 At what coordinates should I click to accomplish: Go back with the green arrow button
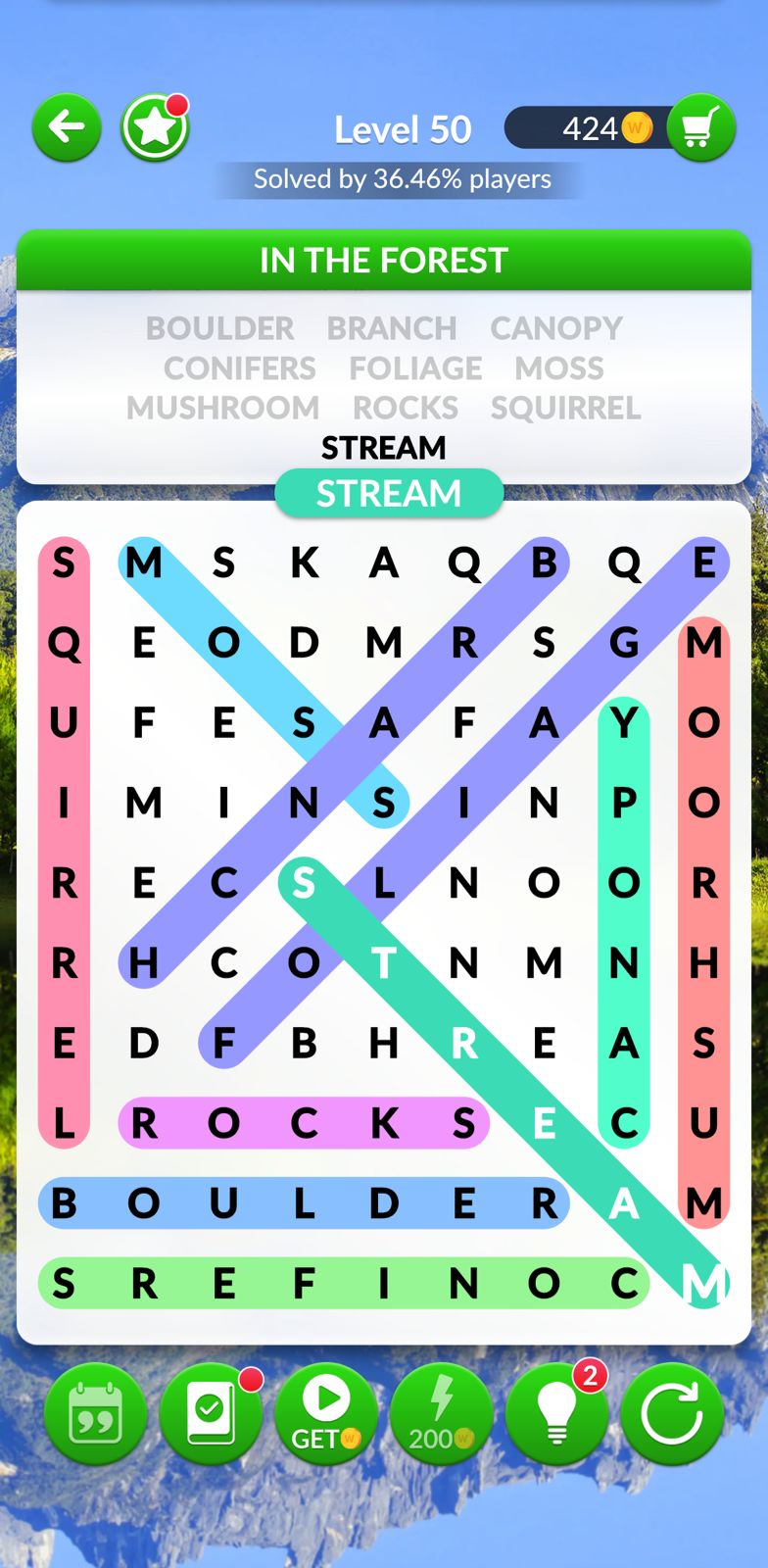click(x=67, y=127)
